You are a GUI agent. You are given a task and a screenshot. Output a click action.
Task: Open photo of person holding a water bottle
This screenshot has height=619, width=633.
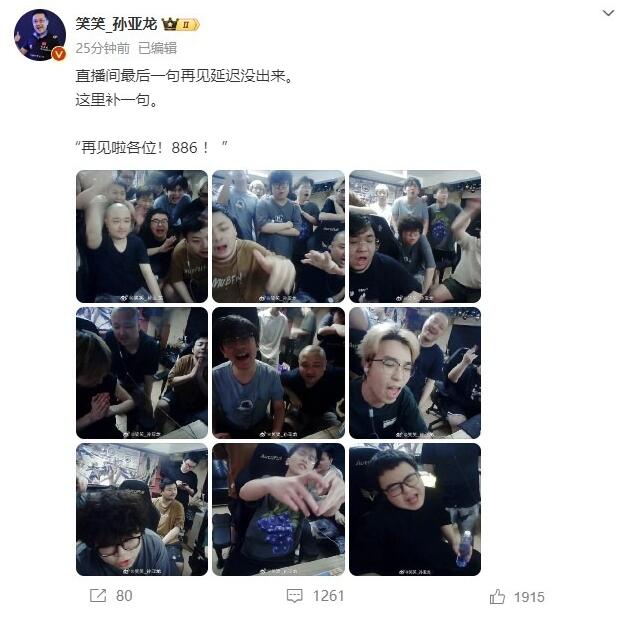coord(414,509)
